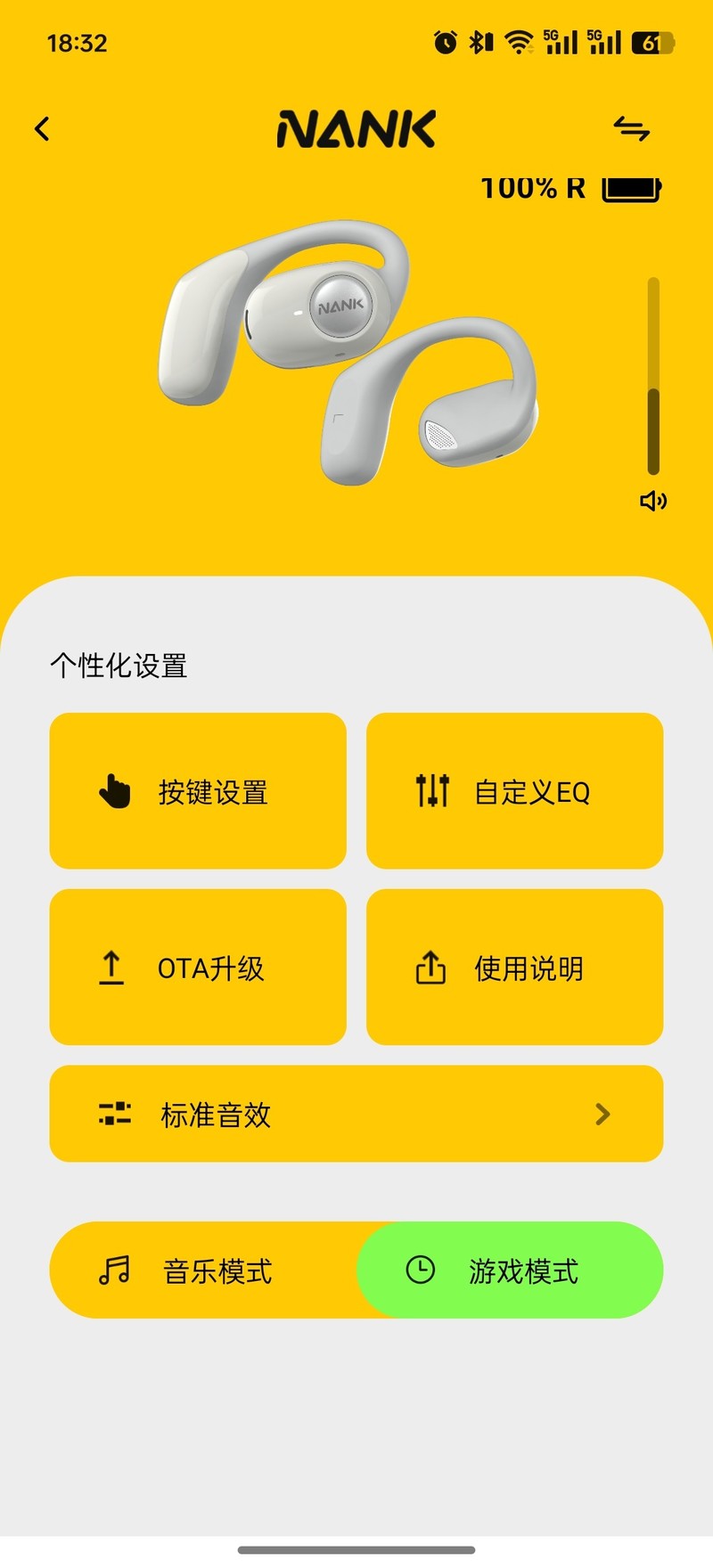
Task: Open the 标准音效 sound effect selector
Action: 356,1114
